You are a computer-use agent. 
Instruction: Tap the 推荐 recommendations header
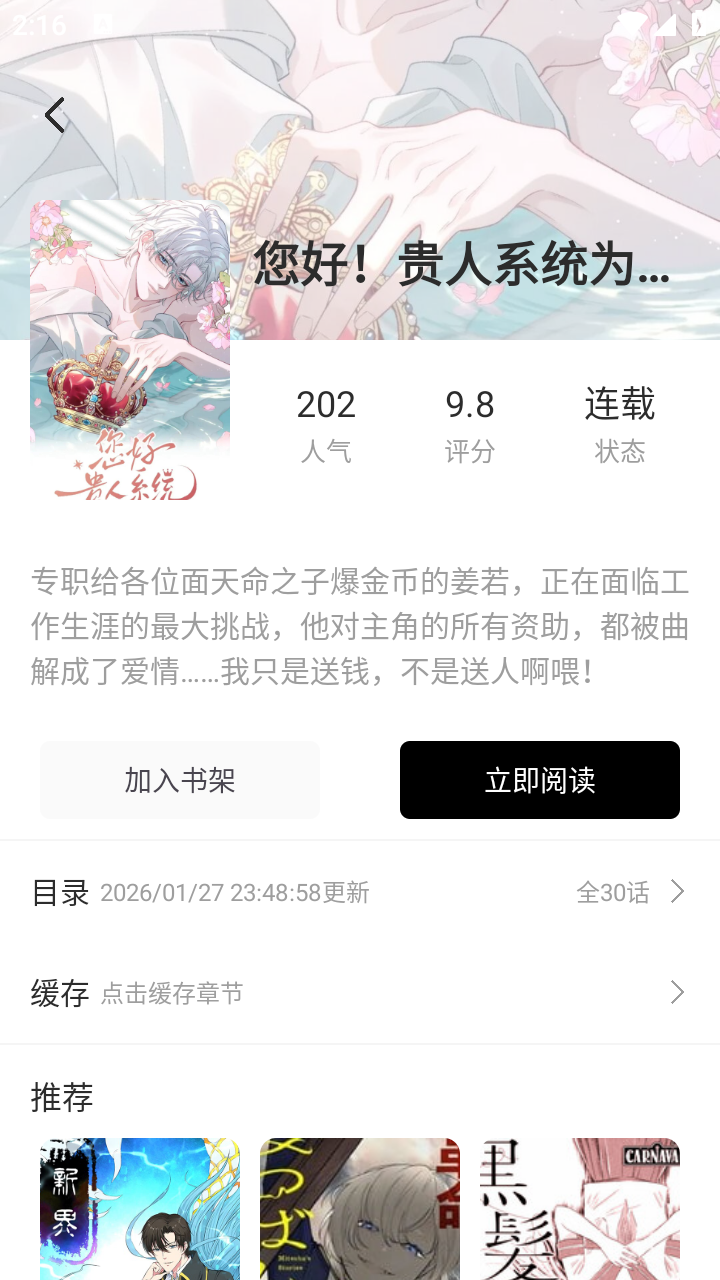(62, 1097)
